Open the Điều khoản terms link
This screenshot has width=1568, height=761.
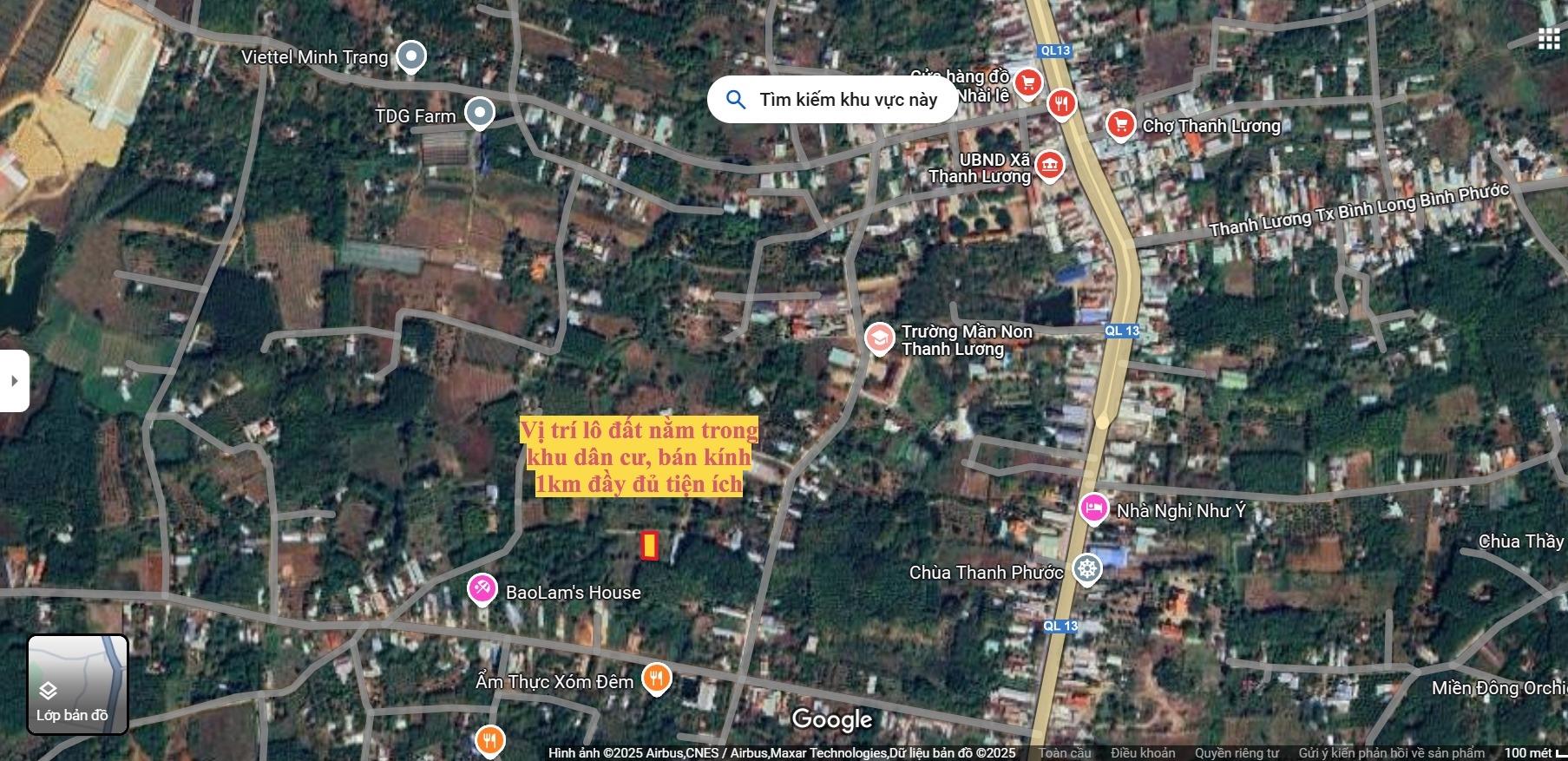pos(1143,753)
